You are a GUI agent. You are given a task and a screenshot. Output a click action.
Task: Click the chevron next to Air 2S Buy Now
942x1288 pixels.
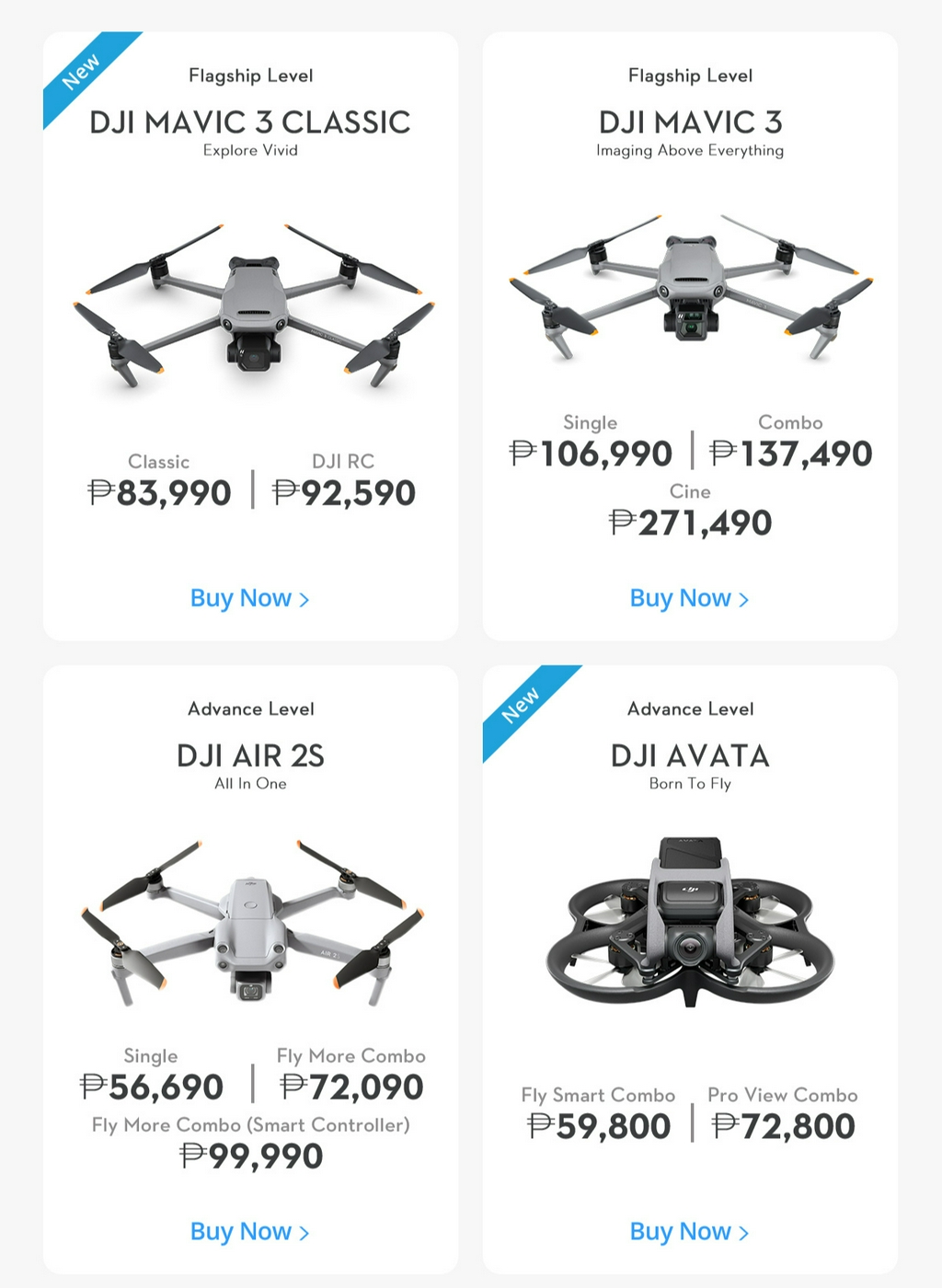305,1232
